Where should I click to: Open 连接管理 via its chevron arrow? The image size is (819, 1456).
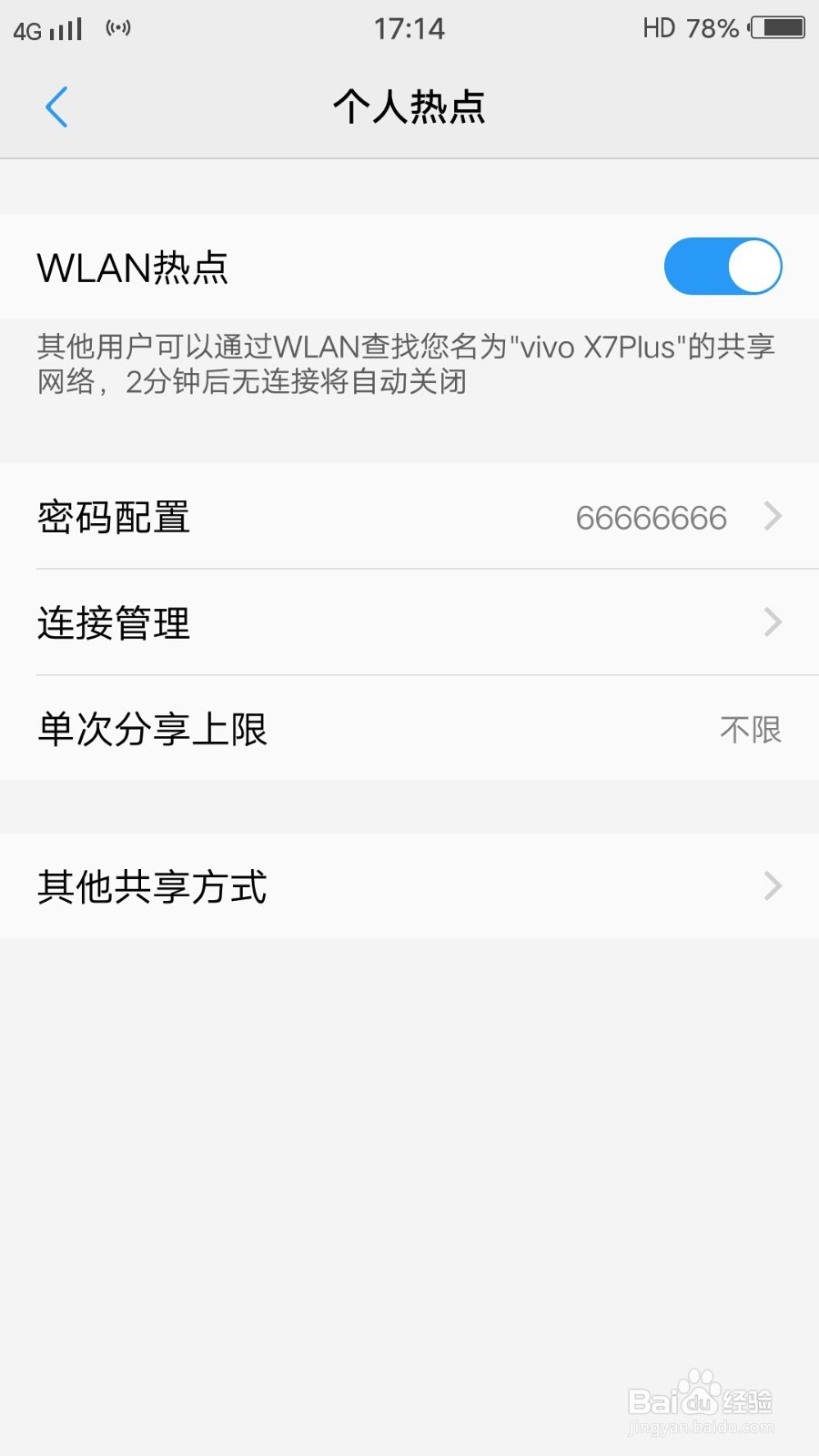click(x=773, y=622)
